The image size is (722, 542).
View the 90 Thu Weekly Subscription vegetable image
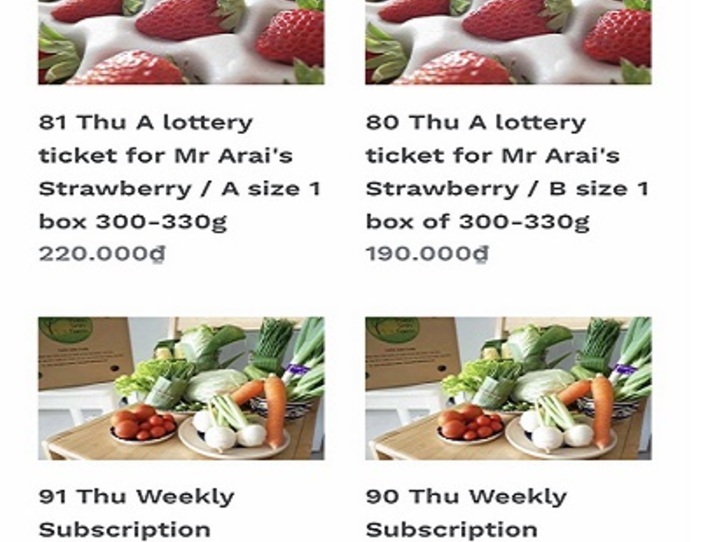(508, 388)
